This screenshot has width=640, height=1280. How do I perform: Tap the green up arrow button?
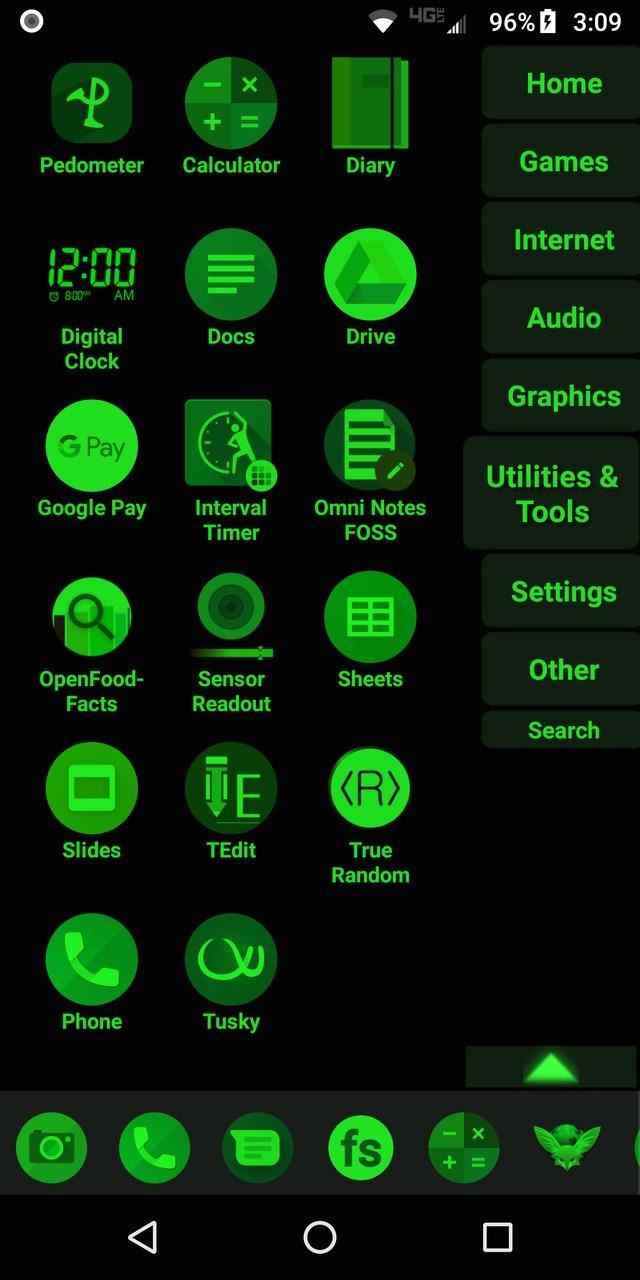click(551, 1067)
